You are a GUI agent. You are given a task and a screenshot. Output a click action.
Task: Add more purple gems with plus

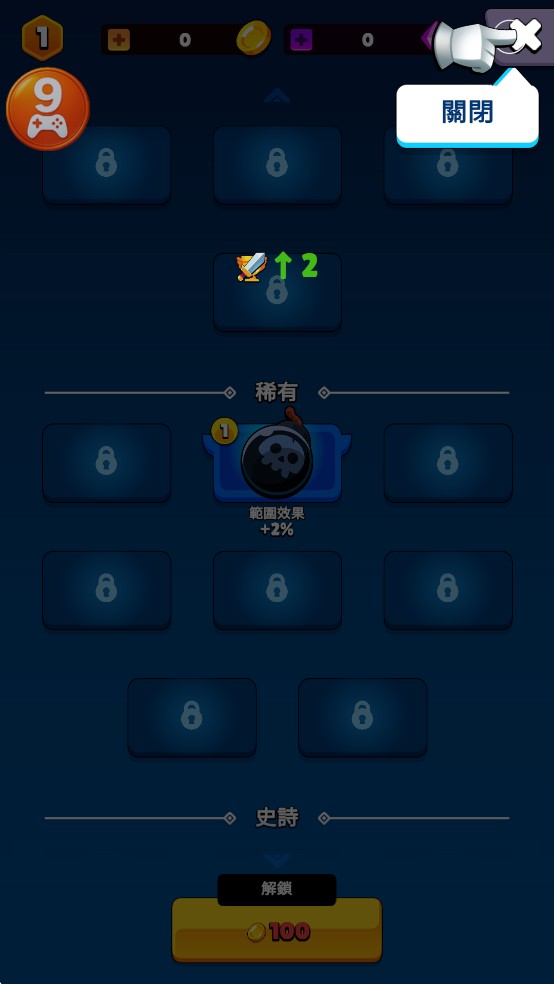[301, 40]
